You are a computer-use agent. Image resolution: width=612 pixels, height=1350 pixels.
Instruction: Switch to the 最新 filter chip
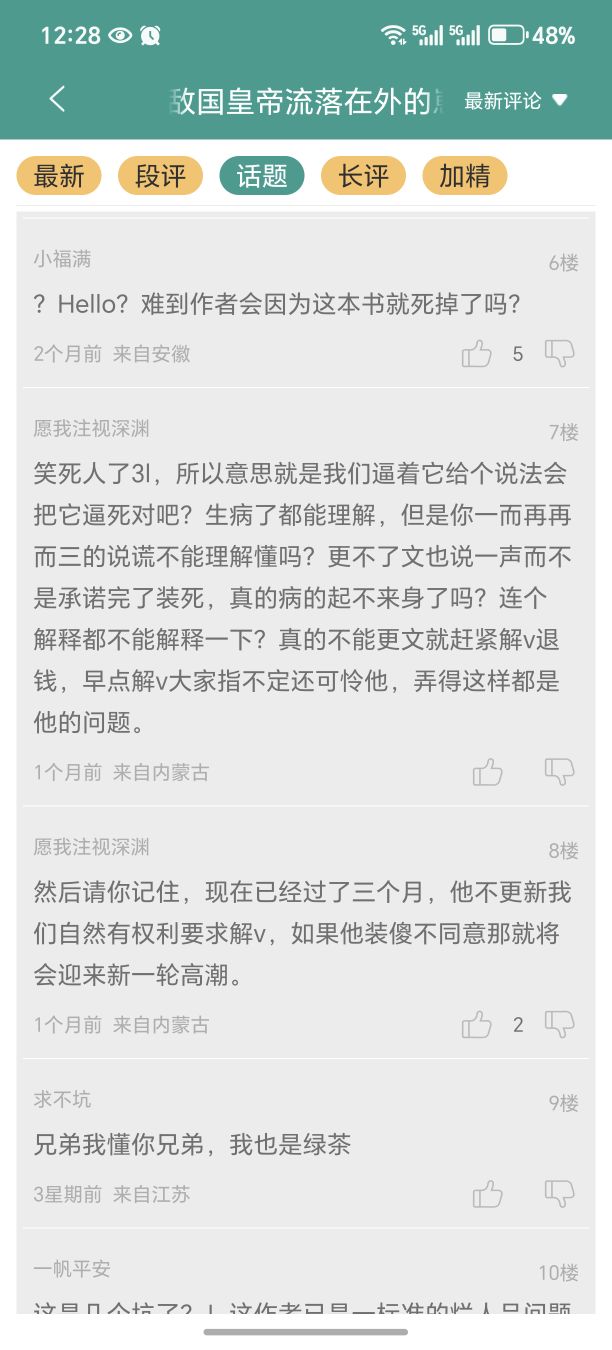tap(59, 176)
